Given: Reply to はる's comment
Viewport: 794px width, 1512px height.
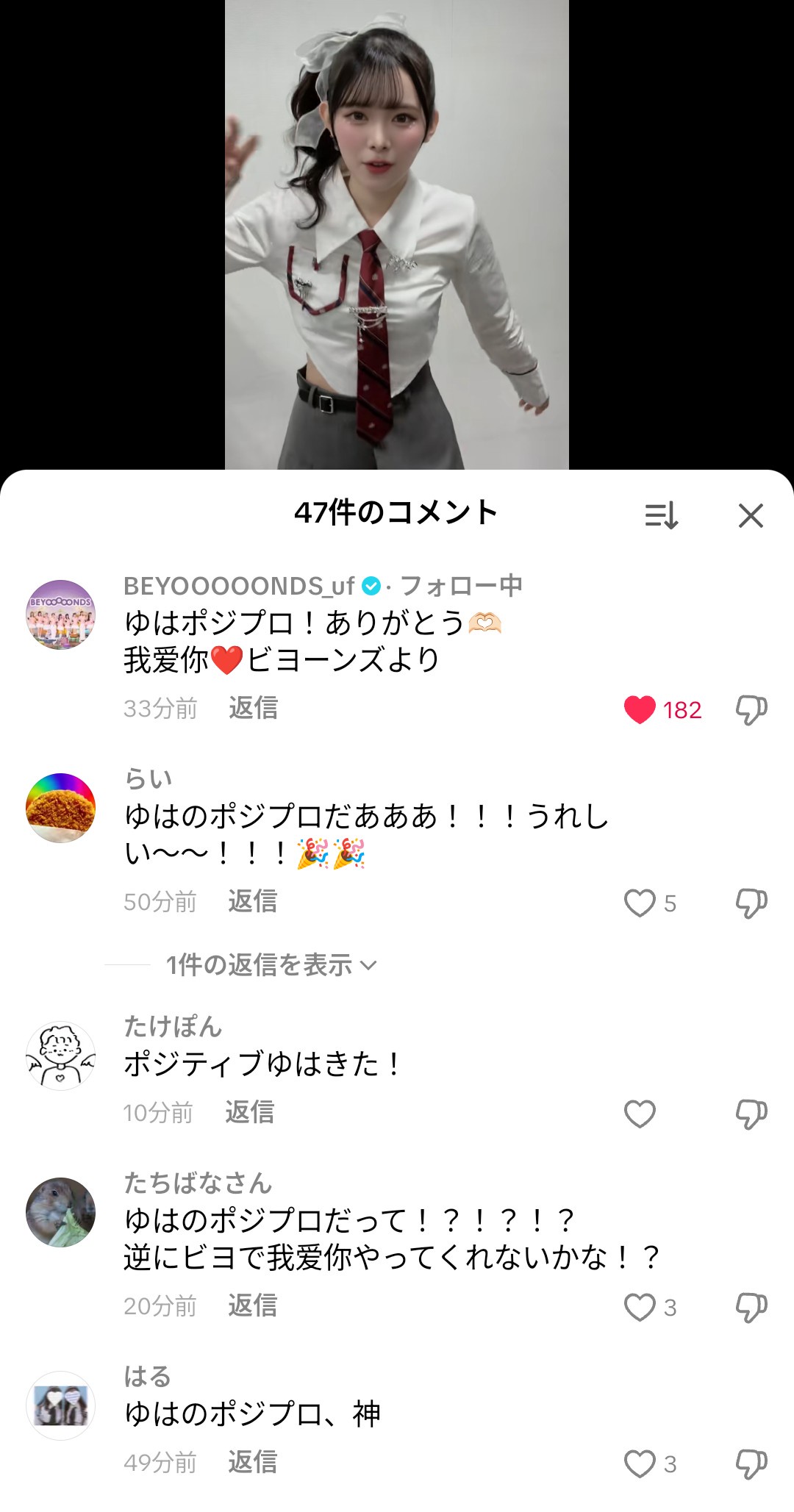Looking at the screenshot, I should point(252,1462).
